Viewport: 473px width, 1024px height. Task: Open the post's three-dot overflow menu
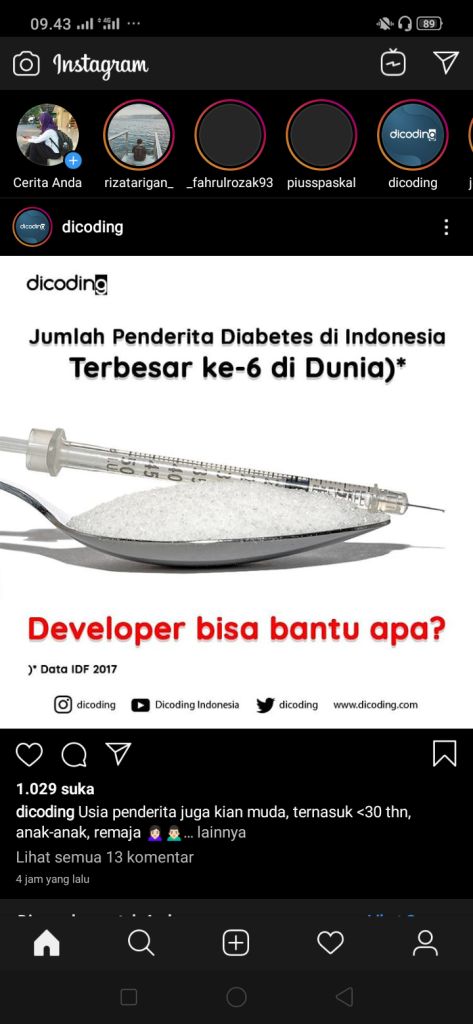pyautogui.click(x=446, y=227)
